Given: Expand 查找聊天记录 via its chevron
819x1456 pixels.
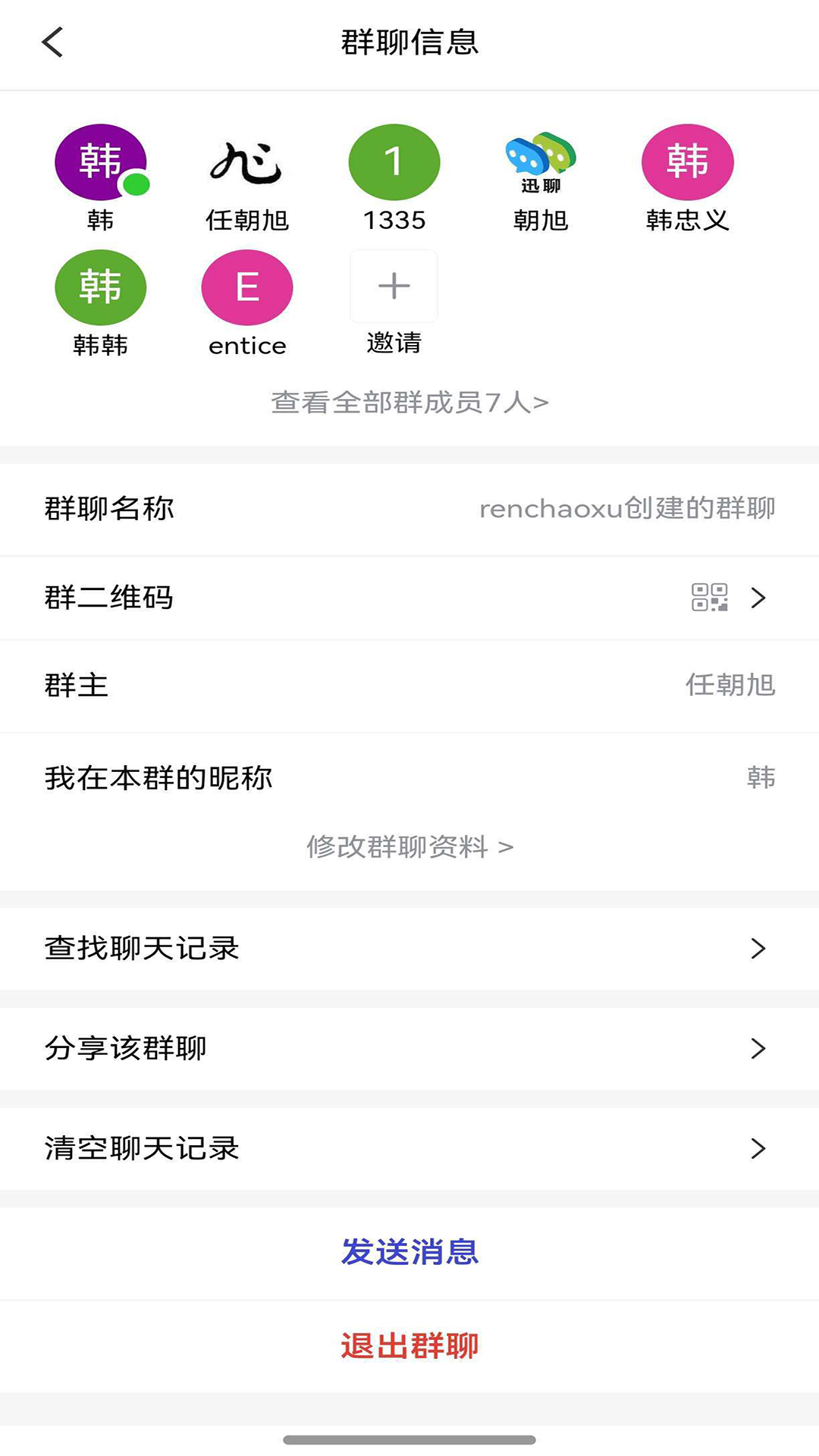Looking at the screenshot, I should point(758,949).
